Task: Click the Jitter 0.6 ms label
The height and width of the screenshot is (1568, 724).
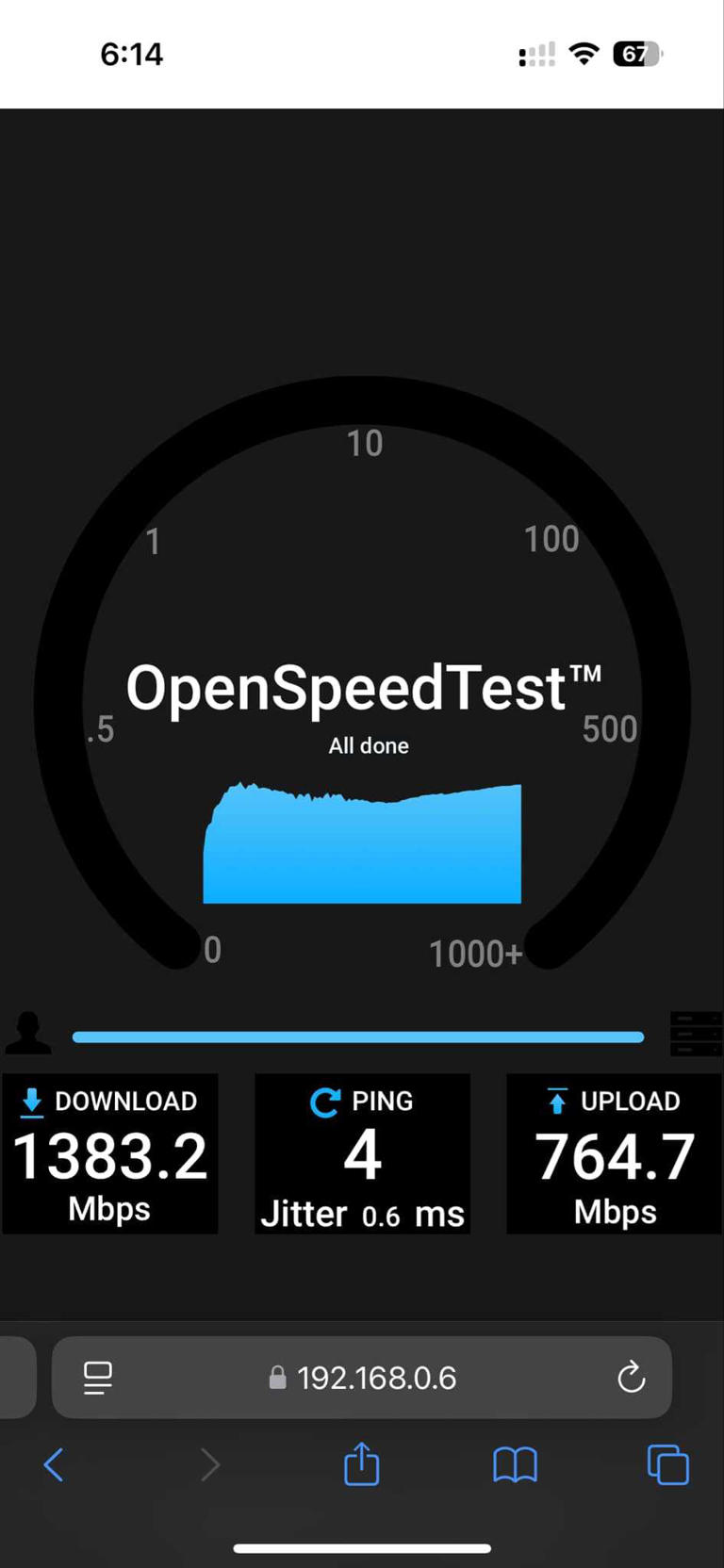Action: click(362, 1215)
